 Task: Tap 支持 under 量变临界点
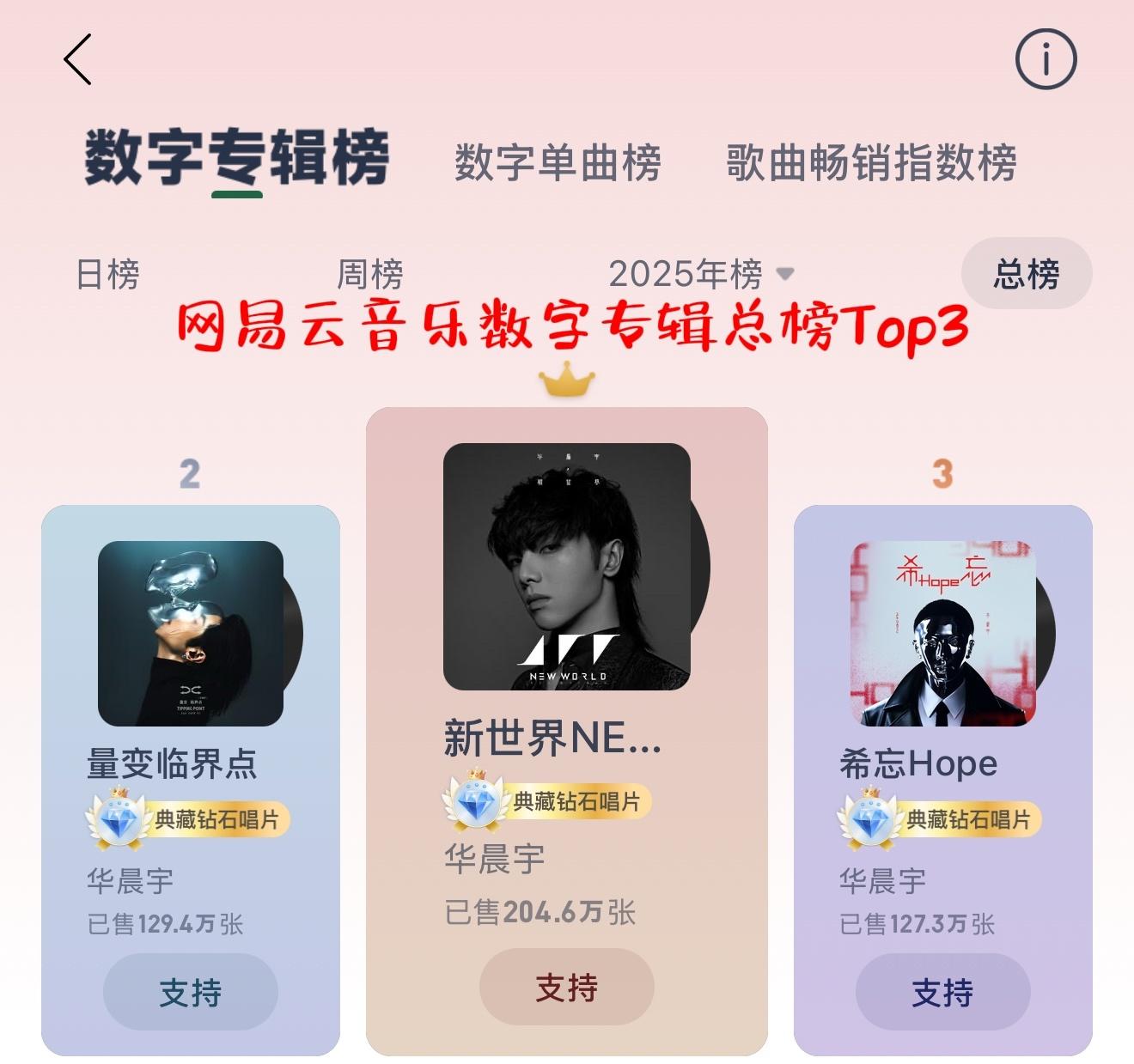pyautogui.click(x=191, y=993)
